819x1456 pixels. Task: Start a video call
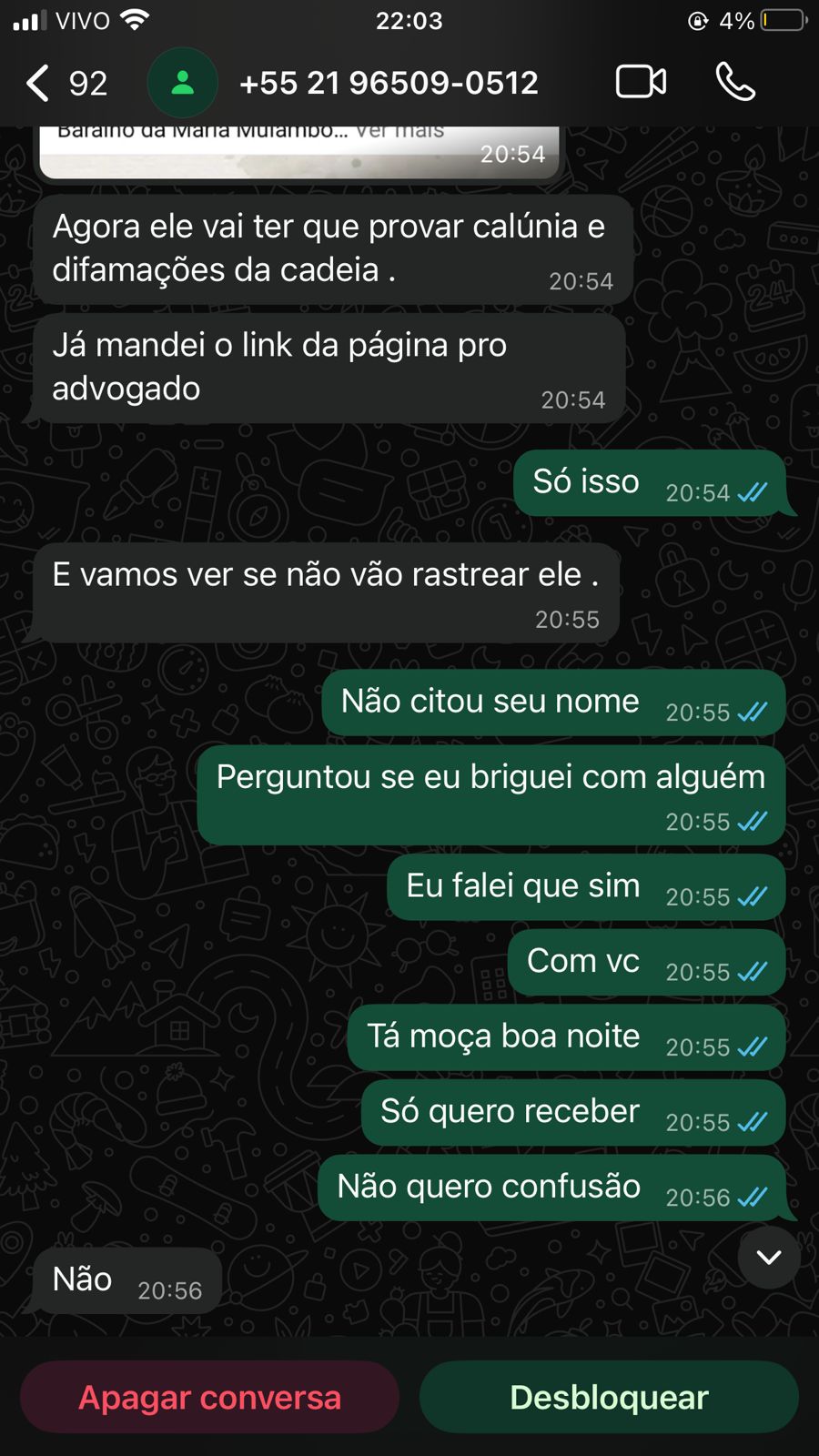pos(641,82)
